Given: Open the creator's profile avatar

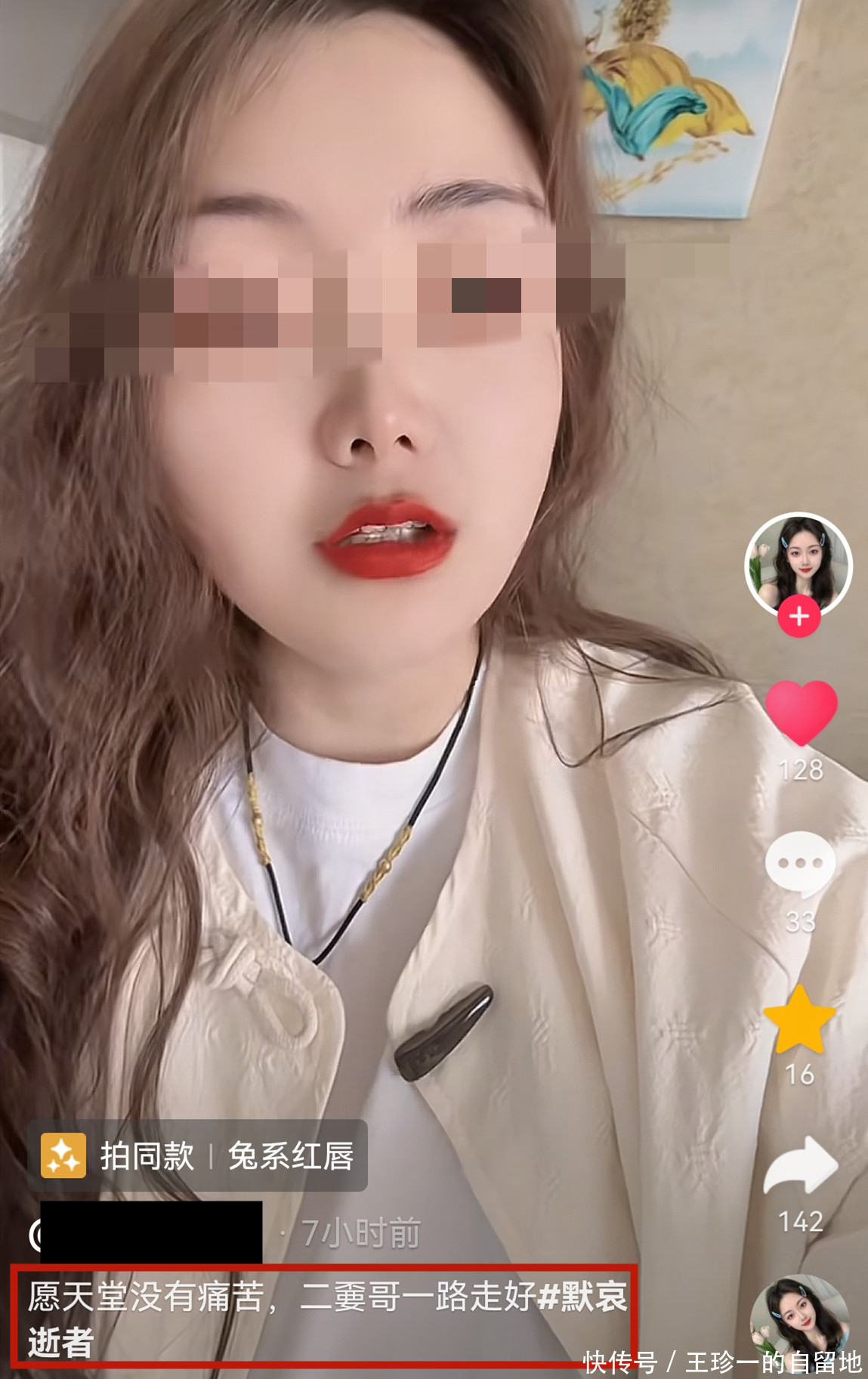Looking at the screenshot, I should [798, 564].
